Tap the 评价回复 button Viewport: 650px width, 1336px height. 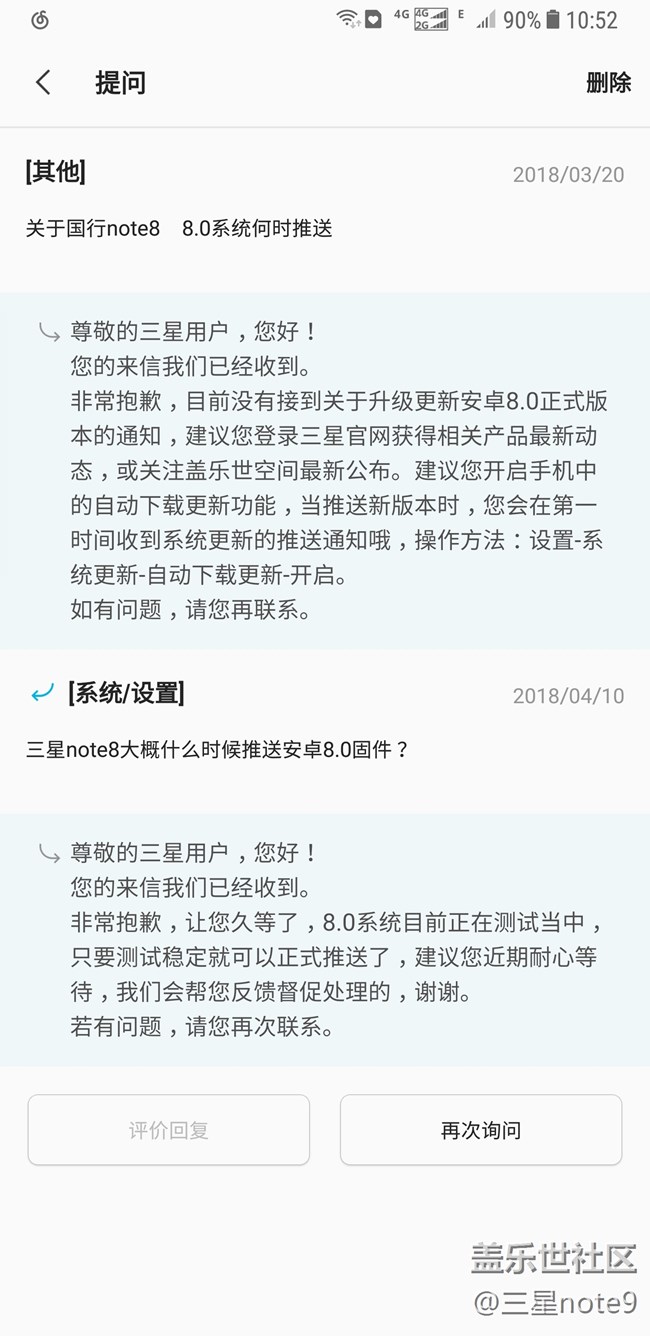pyautogui.click(x=169, y=1130)
